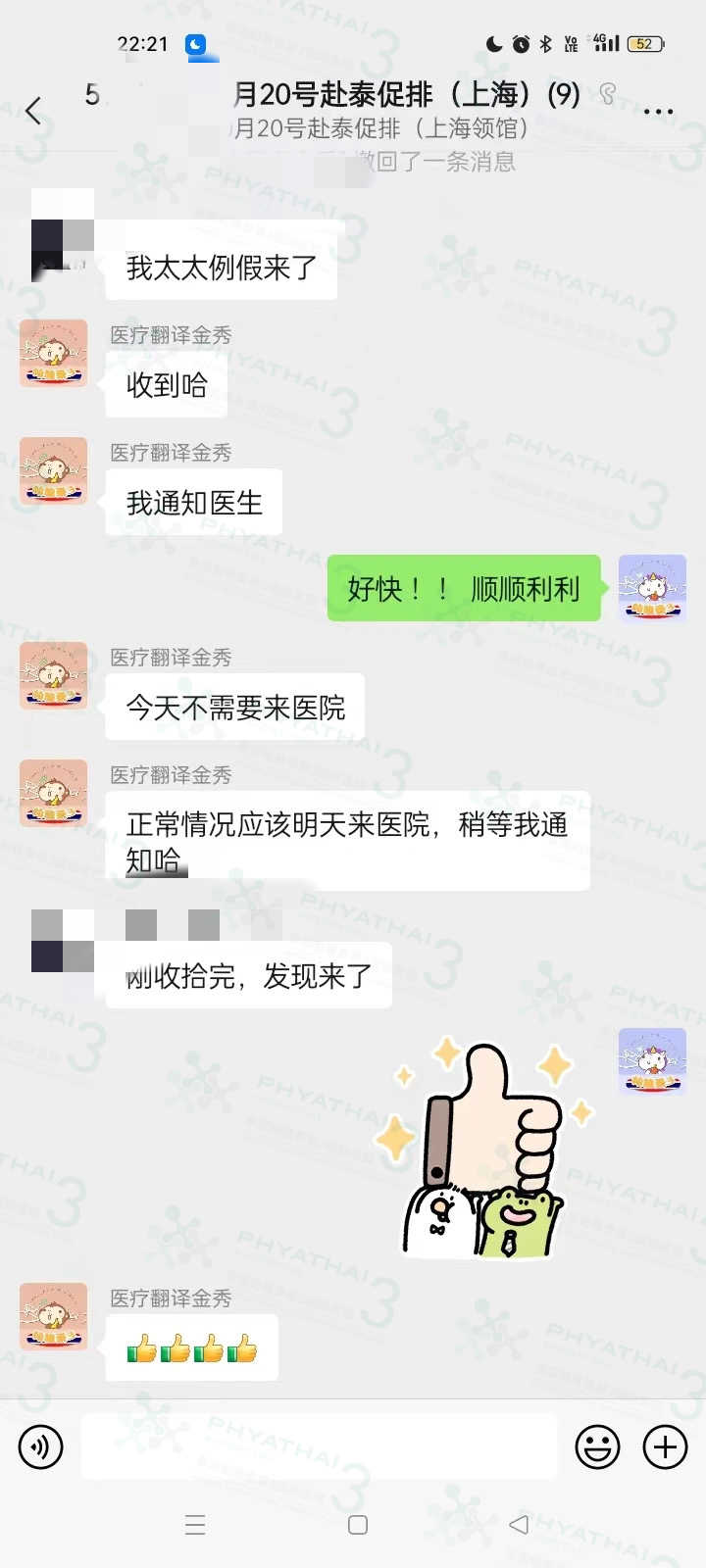Open the plus attachment menu

coord(665,1446)
